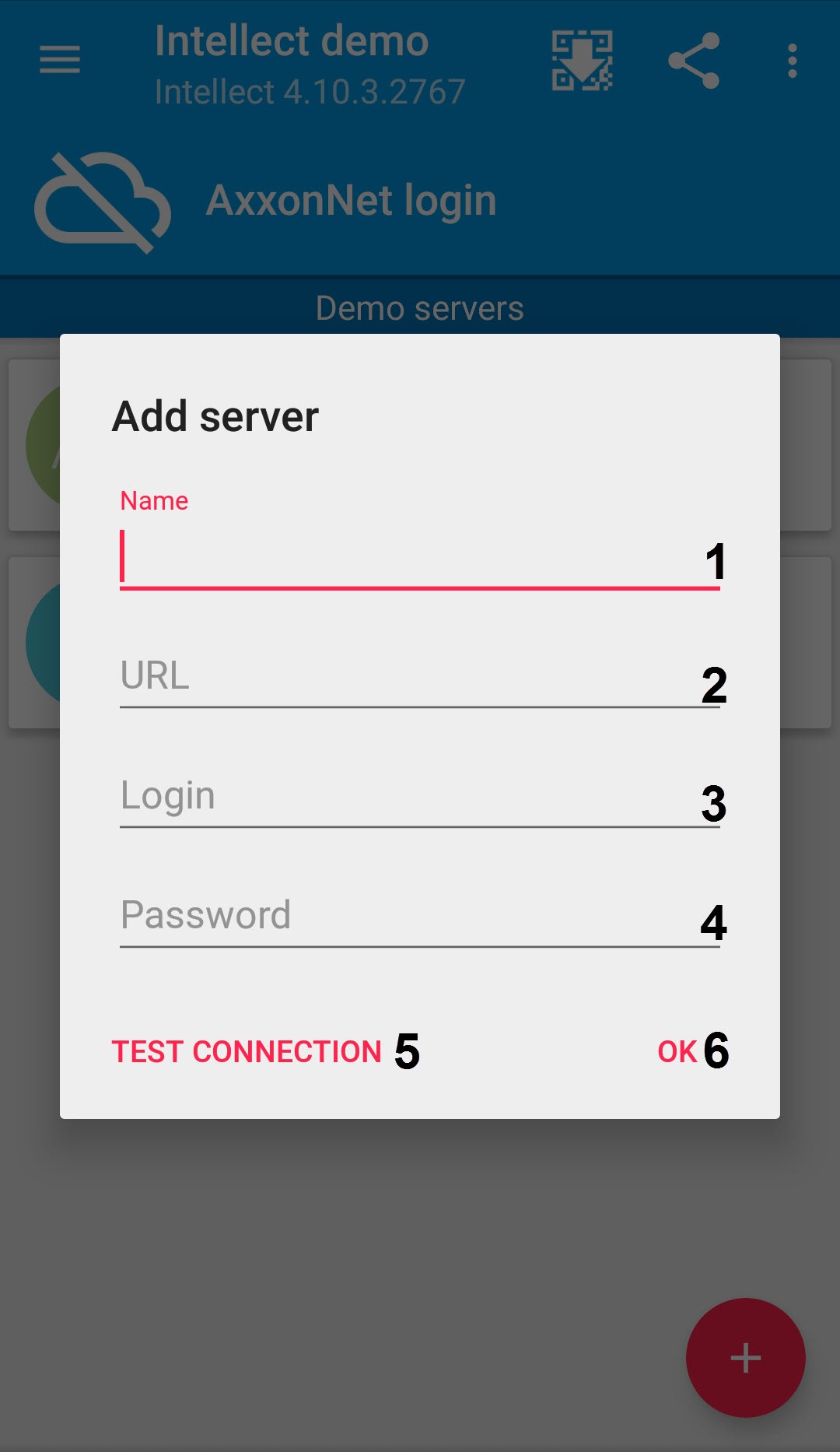840x1452 pixels.
Task: Open the QR code import icon
Action: pyautogui.click(x=583, y=60)
